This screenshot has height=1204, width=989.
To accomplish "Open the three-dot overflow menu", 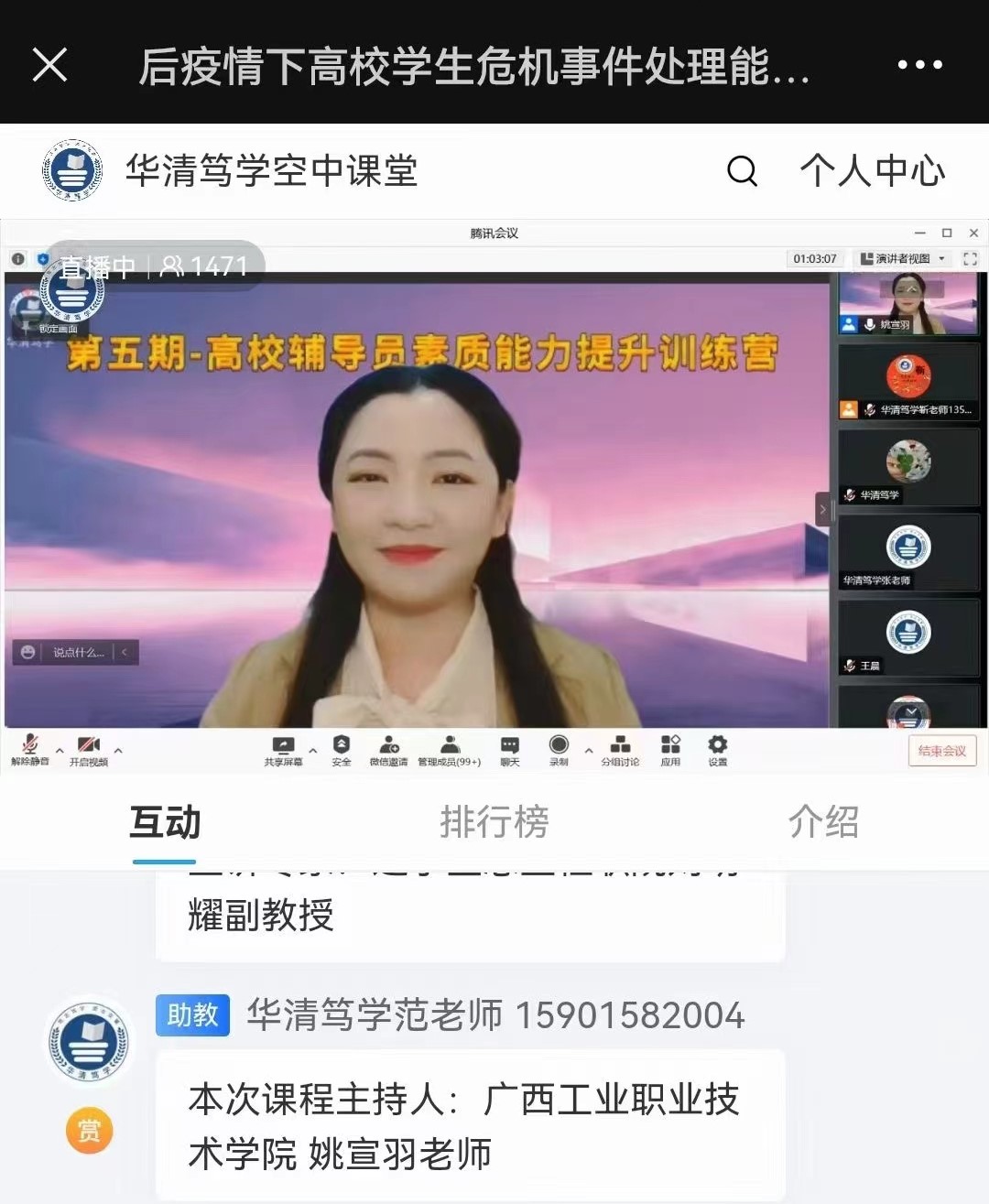I will [x=919, y=65].
